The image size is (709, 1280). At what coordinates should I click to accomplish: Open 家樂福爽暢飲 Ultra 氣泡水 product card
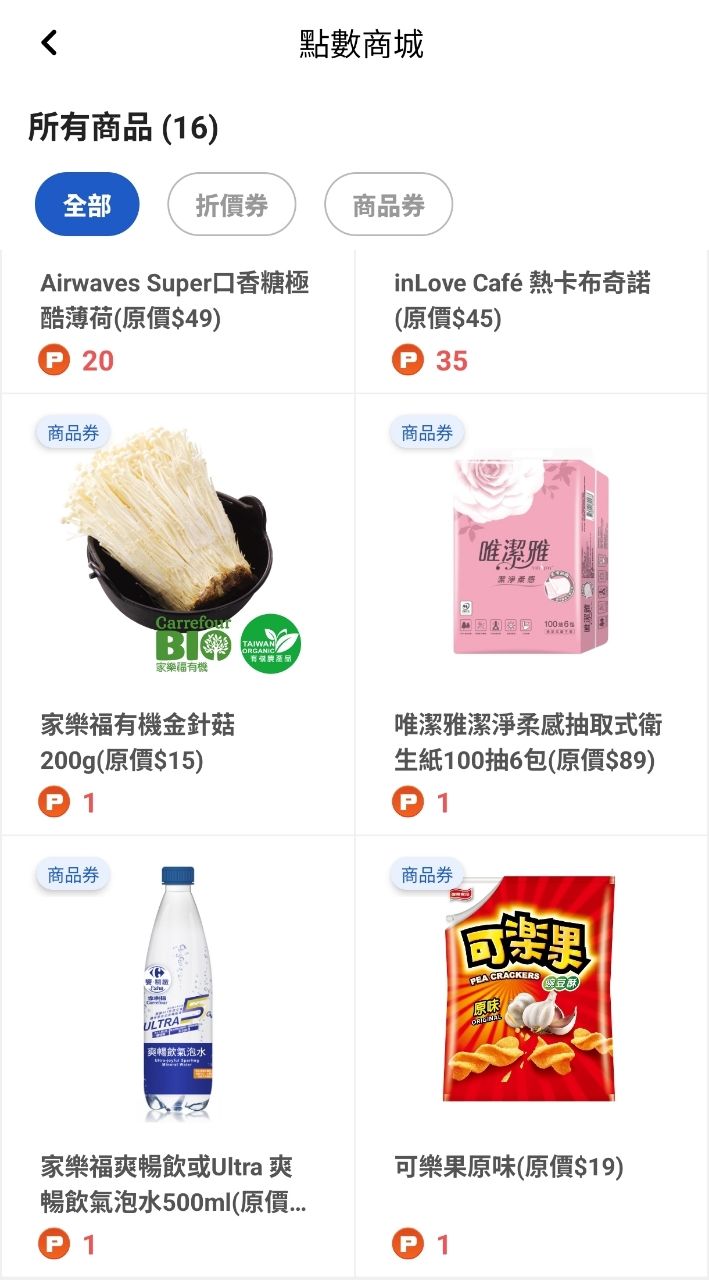pyautogui.click(x=177, y=1055)
